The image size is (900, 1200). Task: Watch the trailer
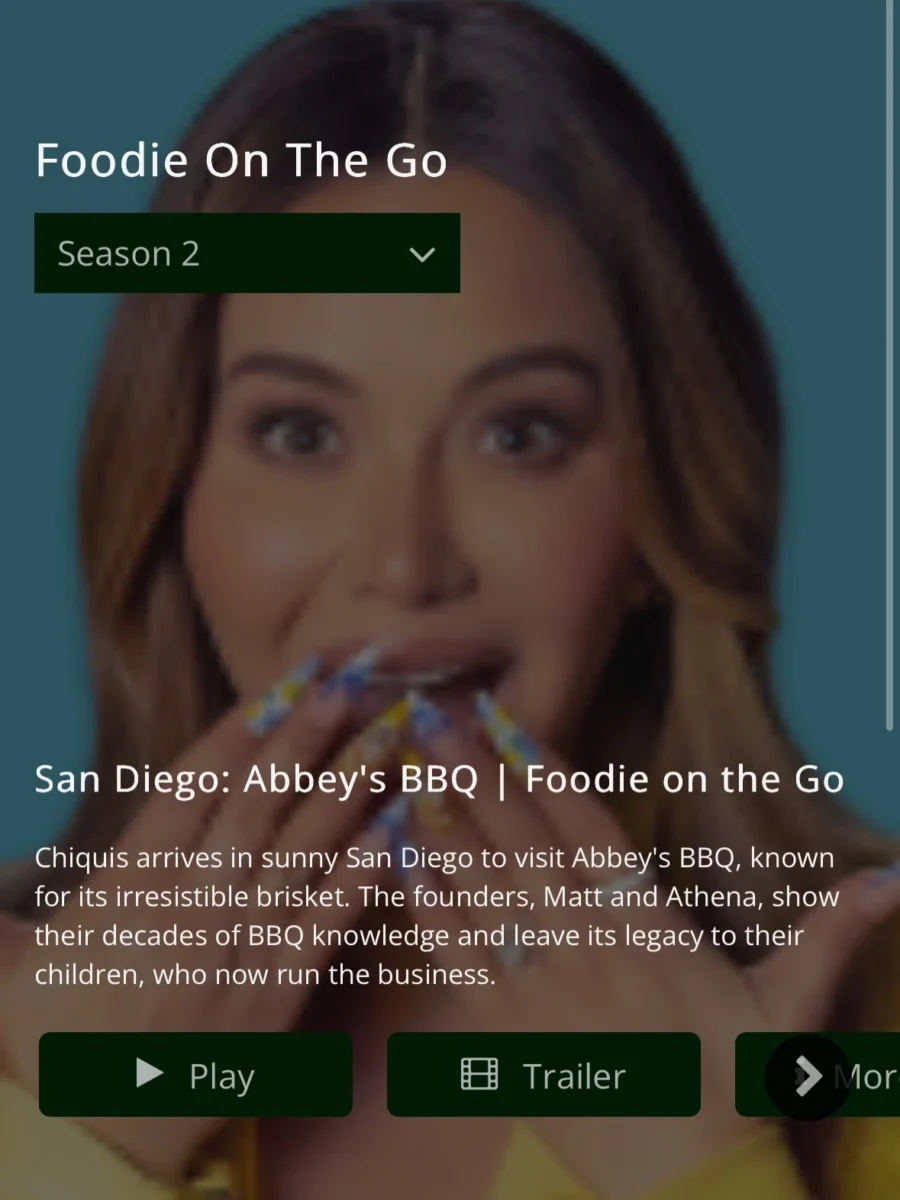(543, 1075)
